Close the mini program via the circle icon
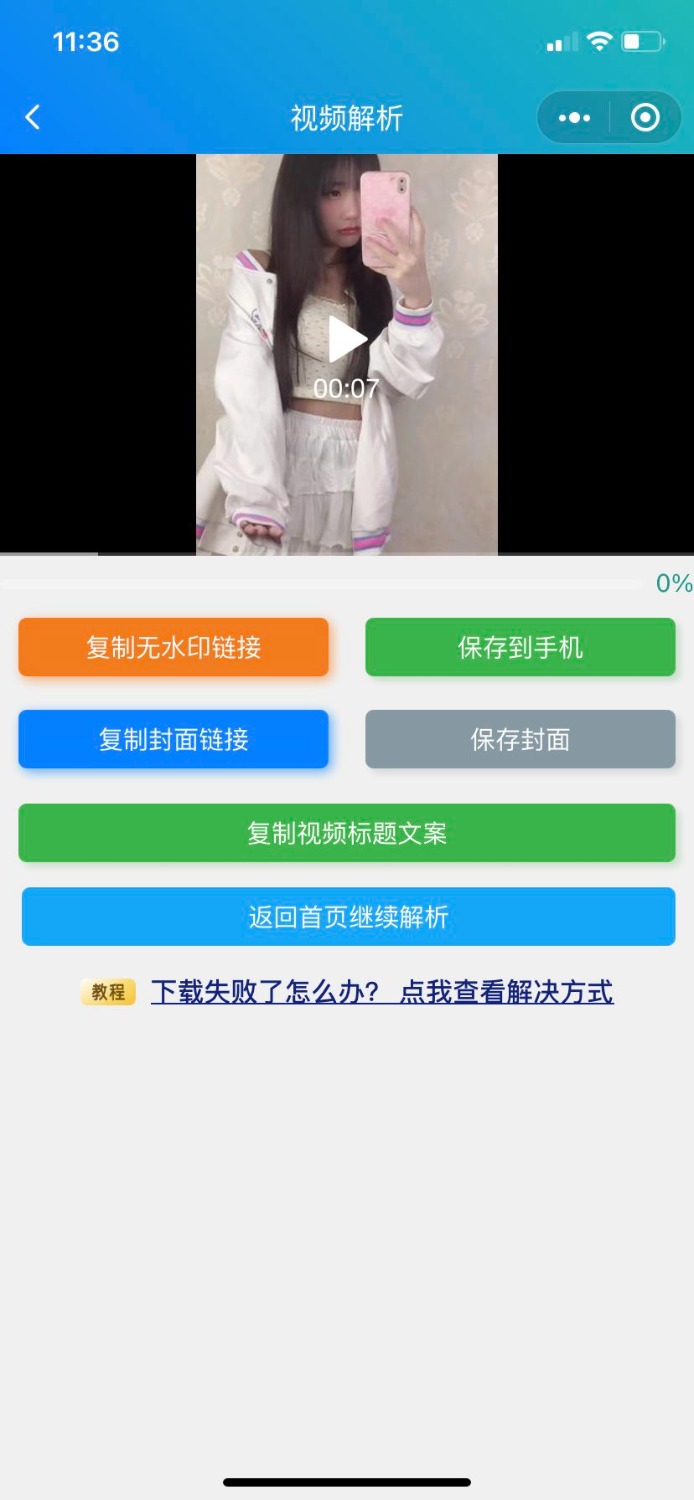Viewport: 694px width, 1500px height. pos(646,118)
